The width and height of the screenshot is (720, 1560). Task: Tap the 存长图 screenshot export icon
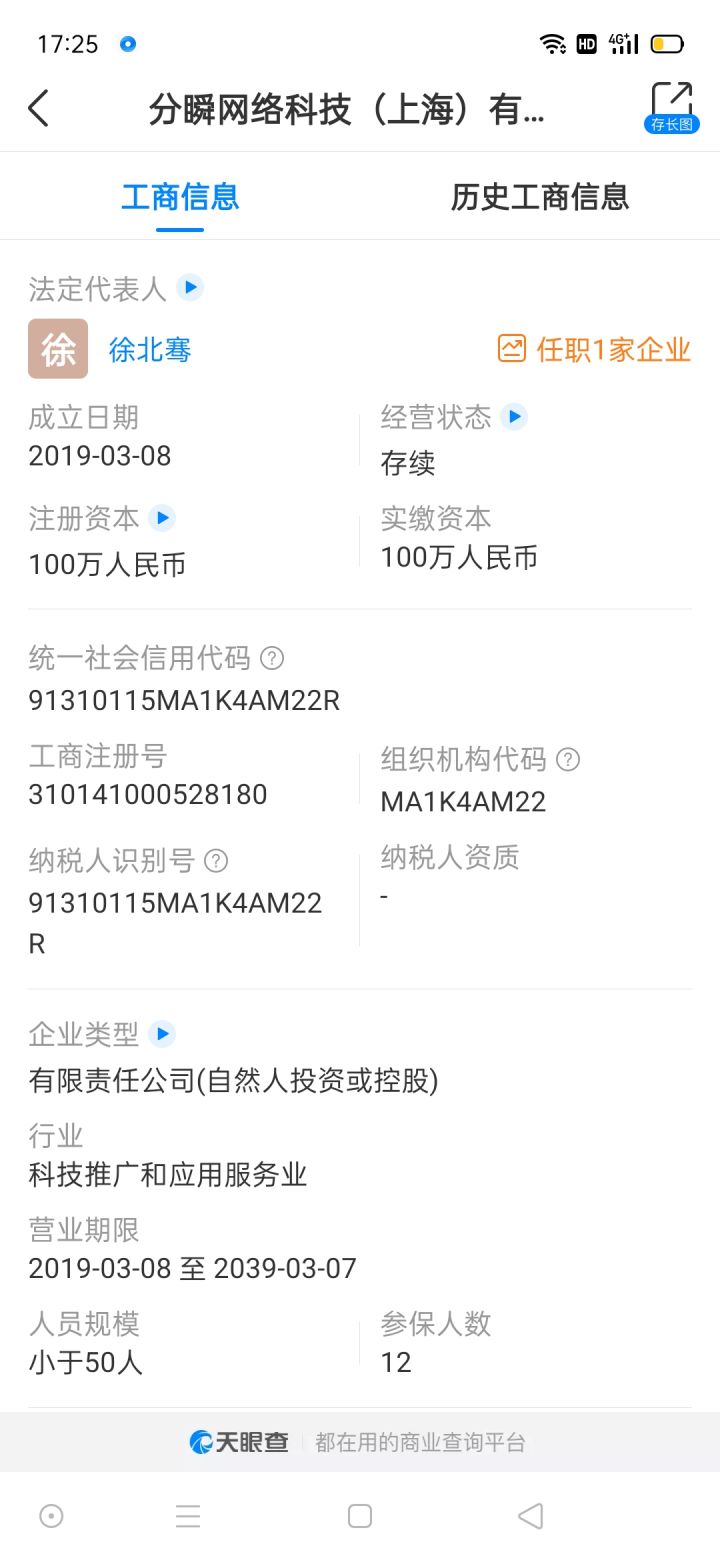click(672, 103)
